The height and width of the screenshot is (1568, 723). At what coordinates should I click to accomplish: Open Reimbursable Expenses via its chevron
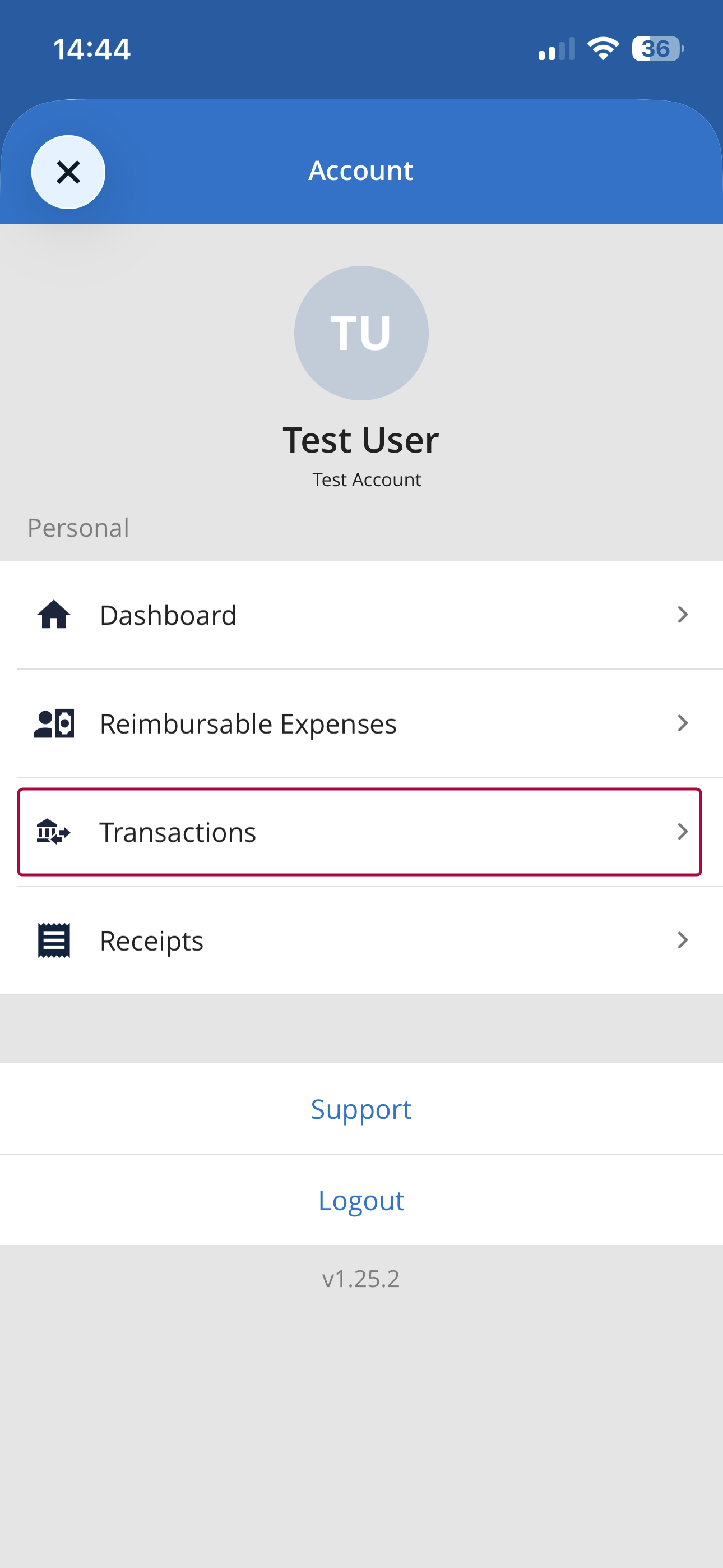point(682,723)
